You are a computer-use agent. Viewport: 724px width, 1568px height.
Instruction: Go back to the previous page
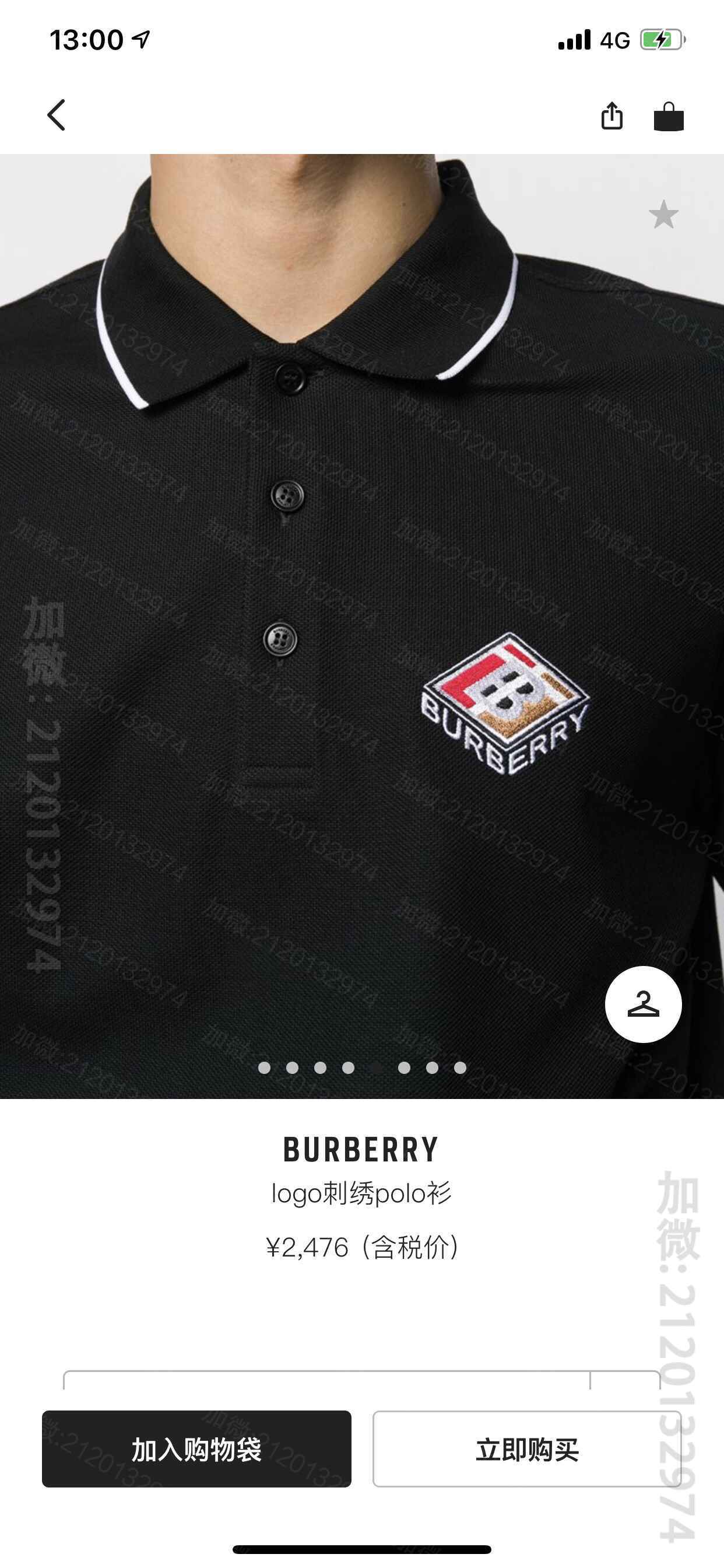[56, 115]
